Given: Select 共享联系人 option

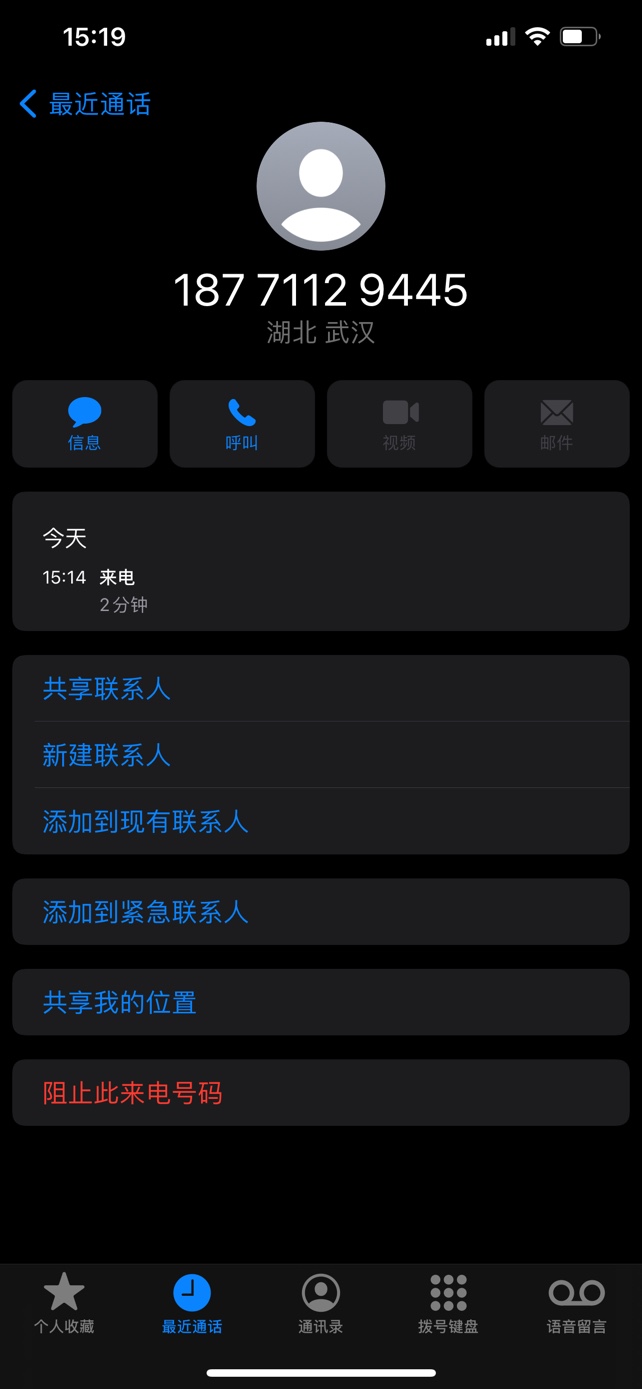Looking at the screenshot, I should pyautogui.click(x=106, y=688).
